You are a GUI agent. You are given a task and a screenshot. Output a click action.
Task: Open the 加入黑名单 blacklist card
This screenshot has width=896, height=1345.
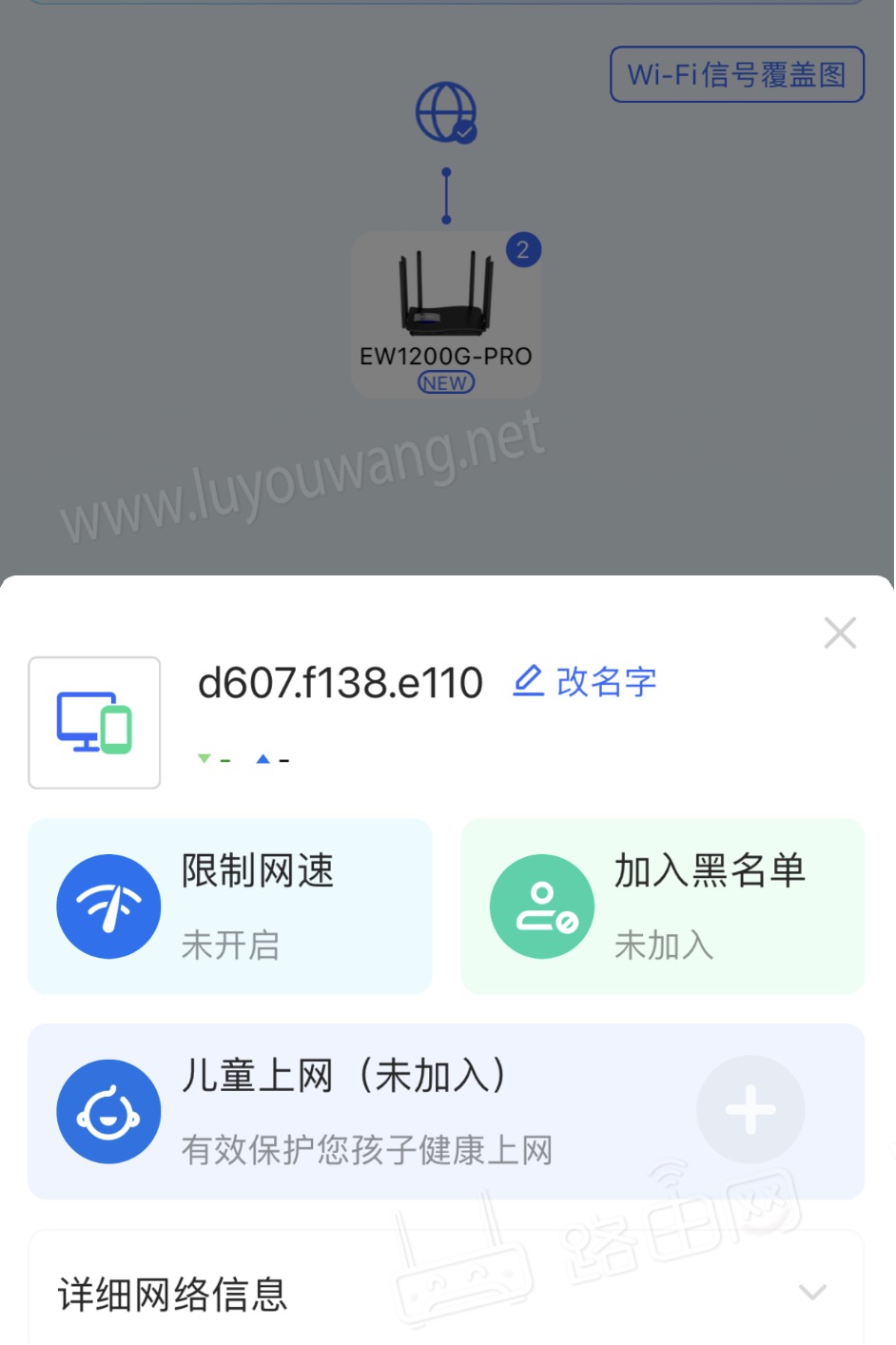click(662, 906)
